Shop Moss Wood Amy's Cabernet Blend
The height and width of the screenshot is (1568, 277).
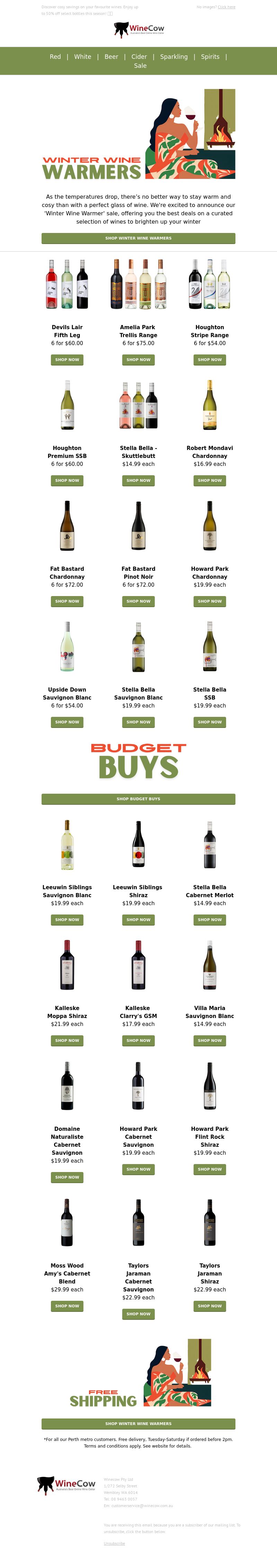tap(67, 1306)
